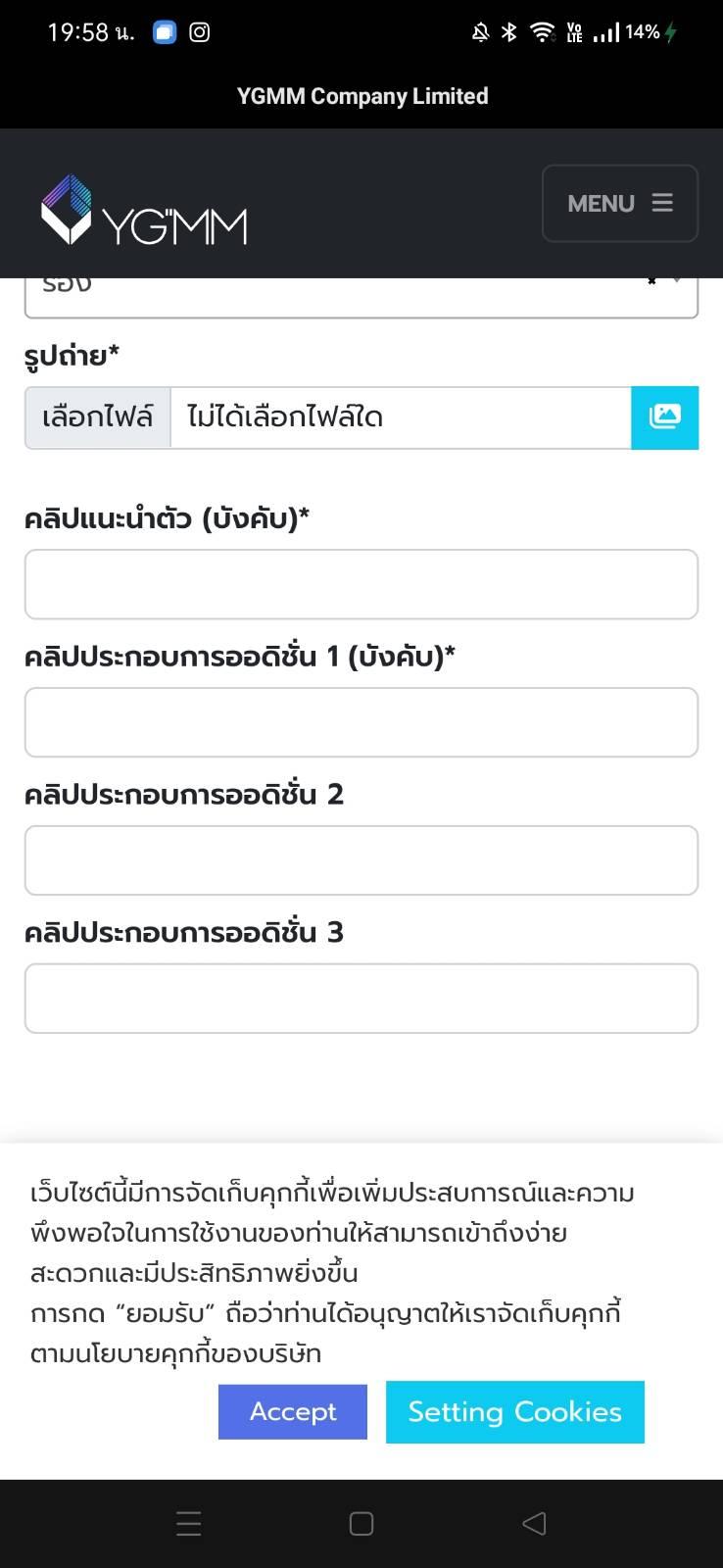Tap the เลือกไฟล์ file chooser button
The width and height of the screenshot is (723, 1568).
[x=98, y=417]
